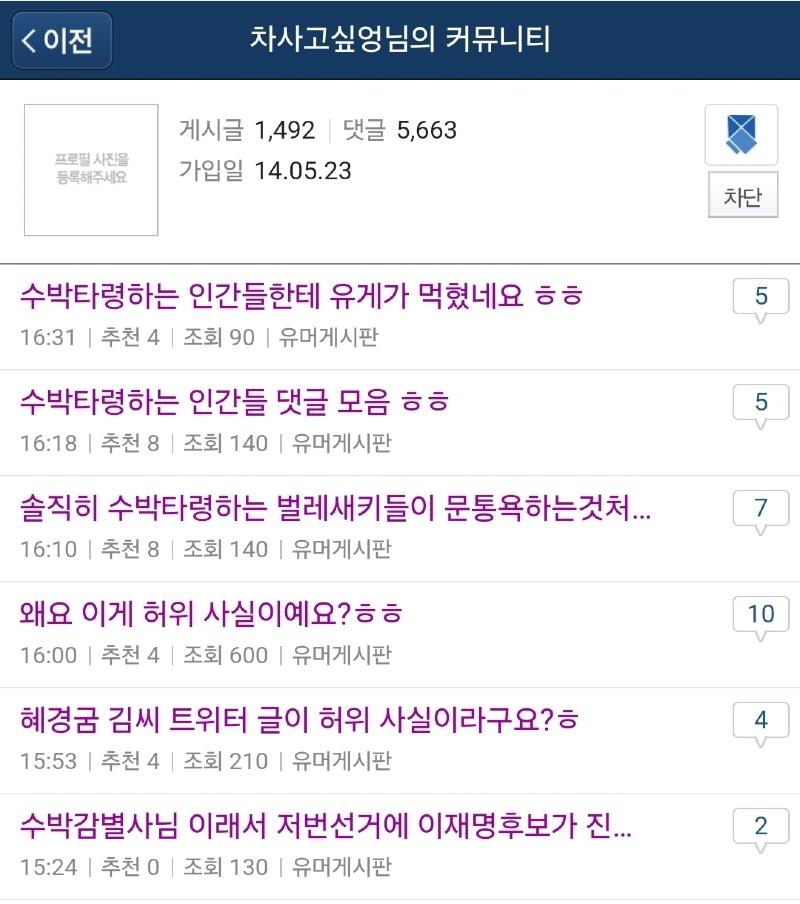View 7 comments on '솔직히 수박타령하는' post
The image size is (800, 904).
[761, 508]
